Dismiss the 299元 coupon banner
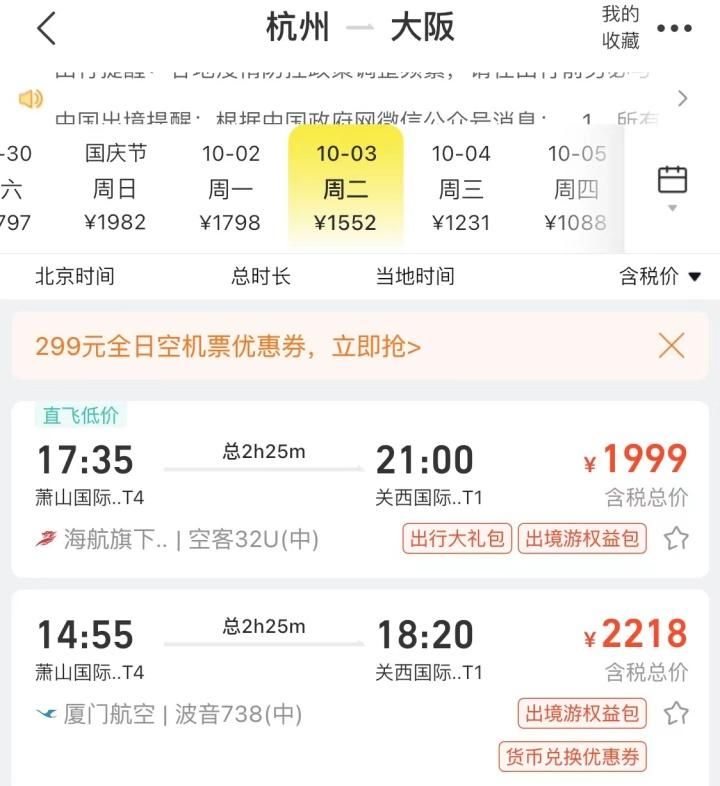The image size is (720, 786). tap(672, 346)
